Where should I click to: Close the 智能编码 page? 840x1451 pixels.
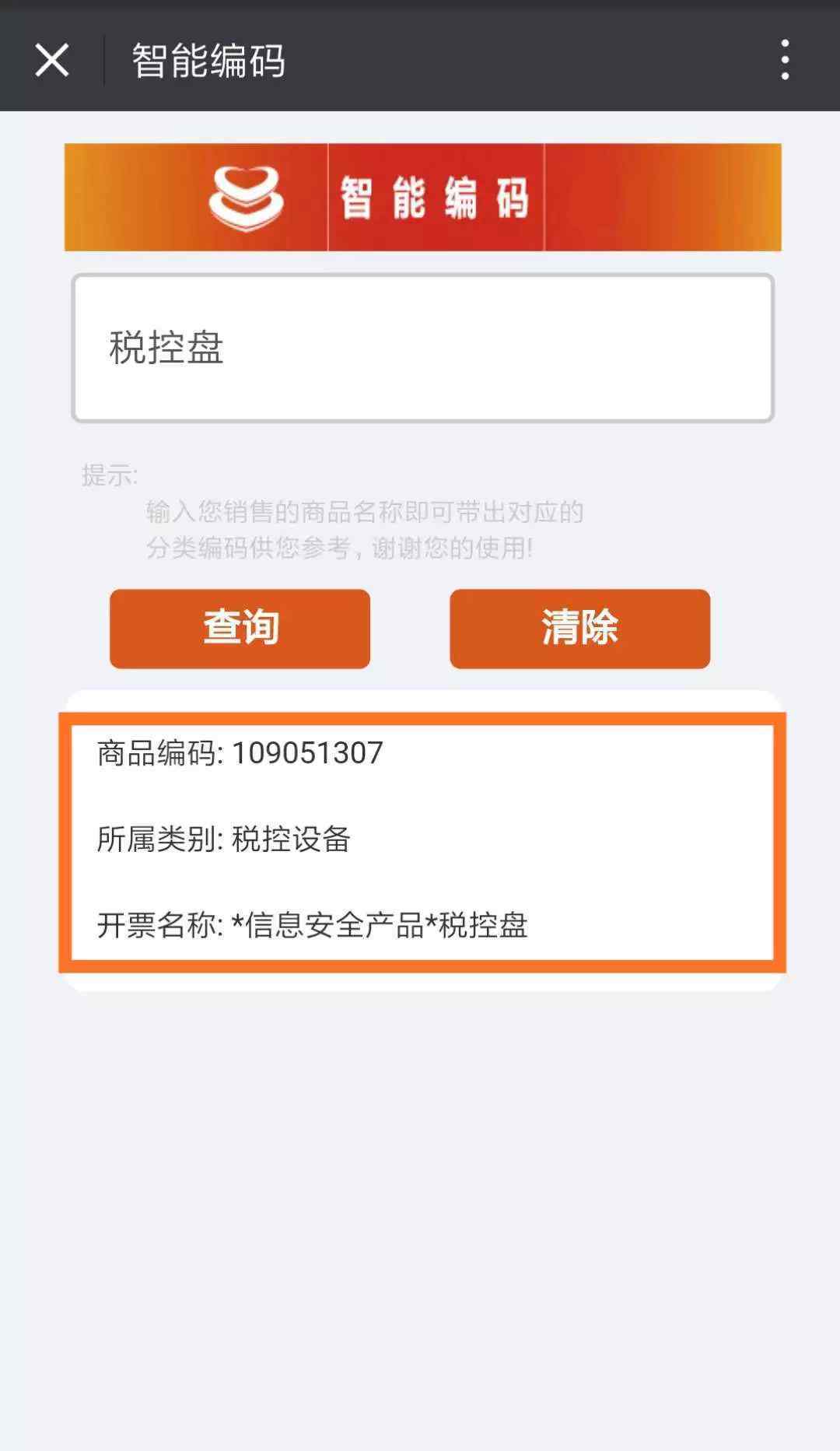click(x=52, y=60)
